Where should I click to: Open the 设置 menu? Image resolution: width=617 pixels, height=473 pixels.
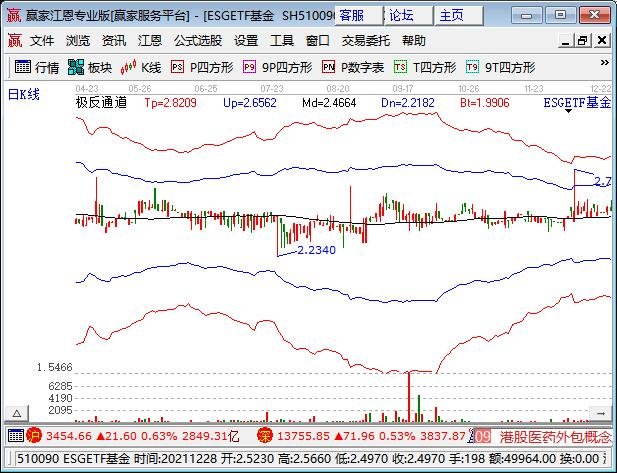tap(246, 41)
